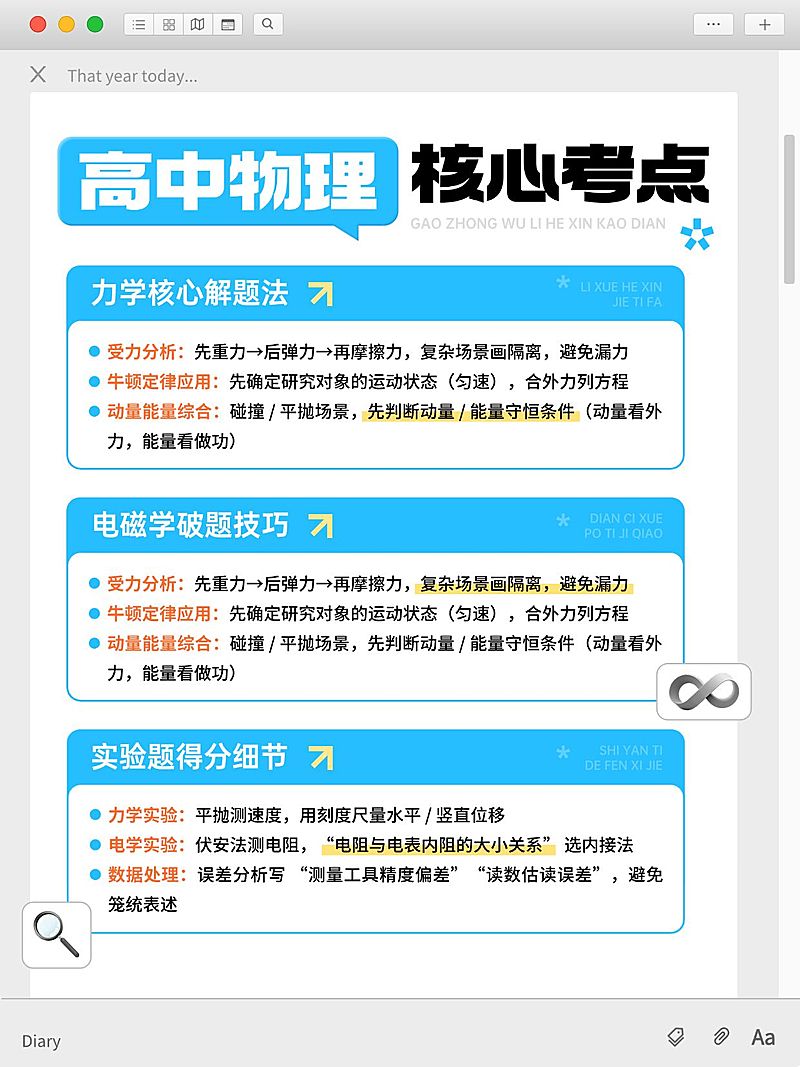Open the map view icon
The height and width of the screenshot is (1067, 800).
tap(198, 24)
